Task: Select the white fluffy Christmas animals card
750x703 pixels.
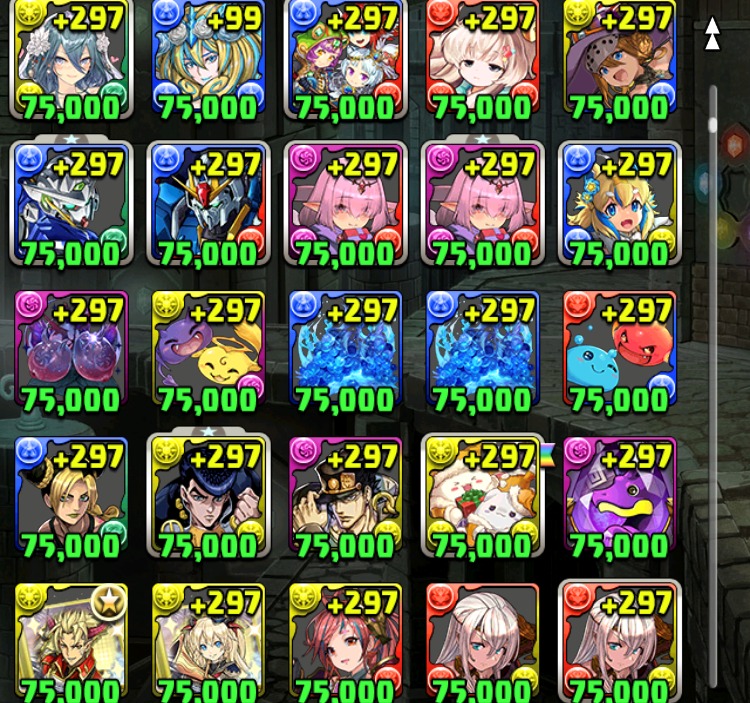Action: coord(482,498)
